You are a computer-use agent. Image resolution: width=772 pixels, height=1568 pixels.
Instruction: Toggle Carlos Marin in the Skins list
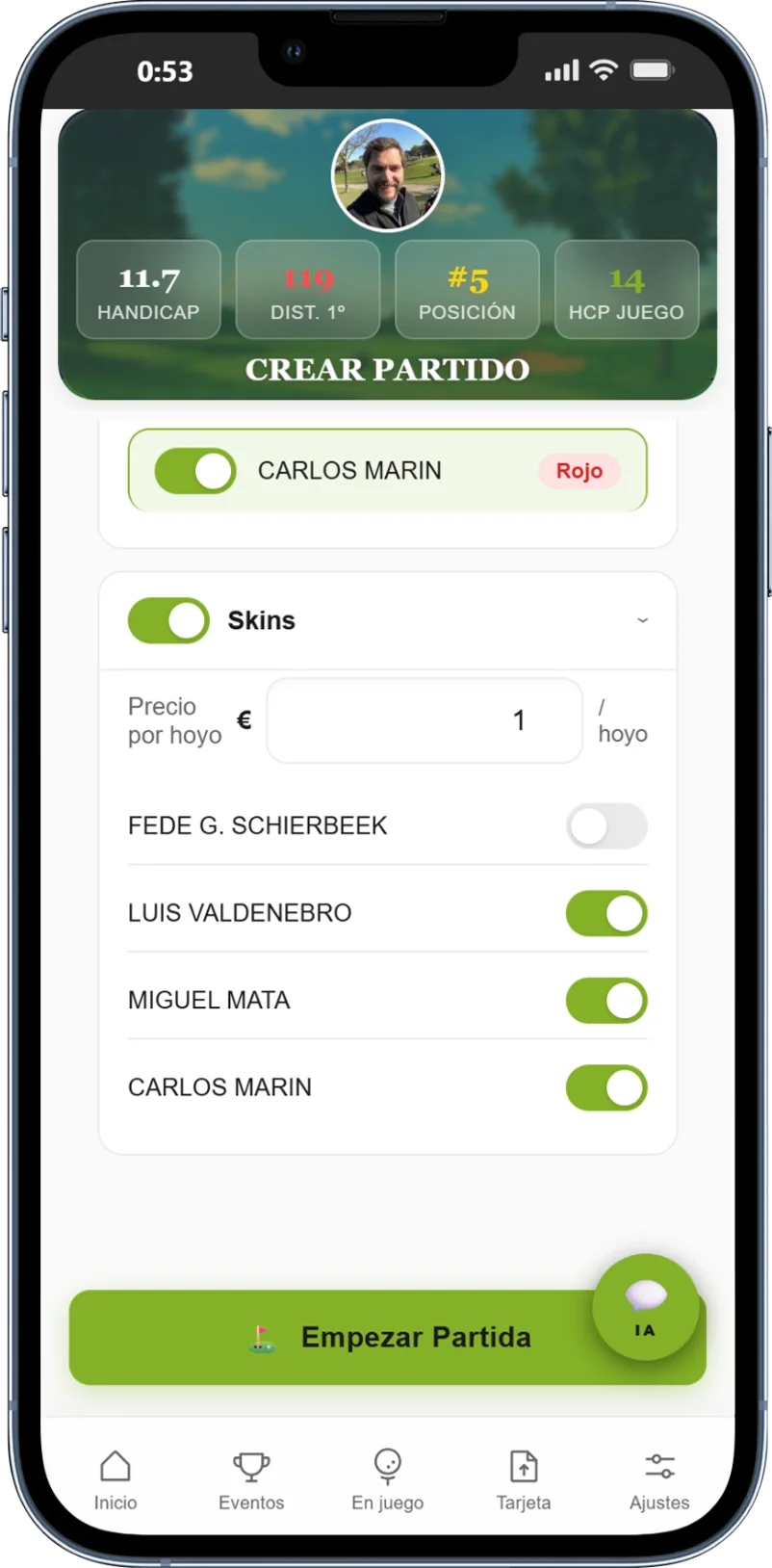pos(605,1087)
